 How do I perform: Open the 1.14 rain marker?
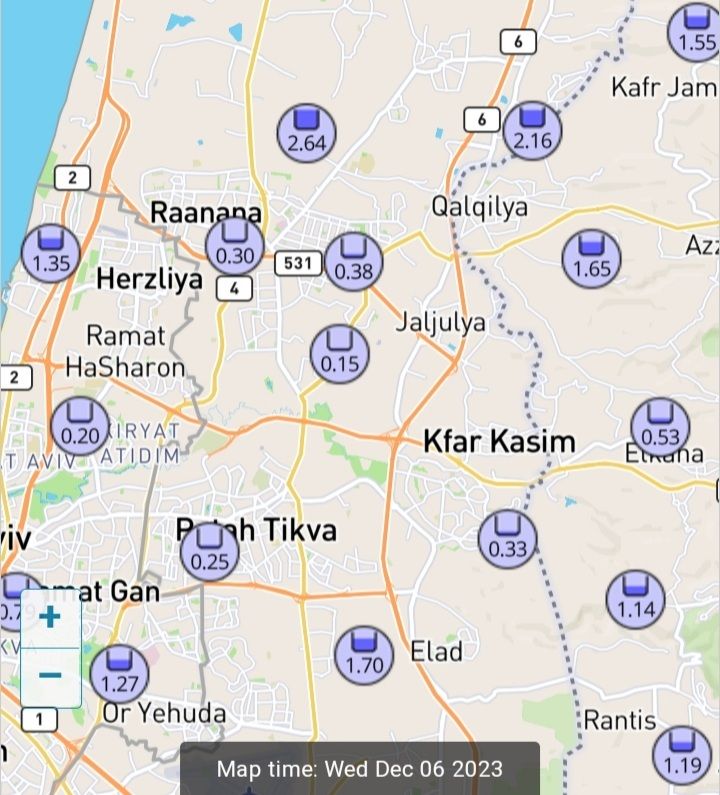[x=636, y=599]
